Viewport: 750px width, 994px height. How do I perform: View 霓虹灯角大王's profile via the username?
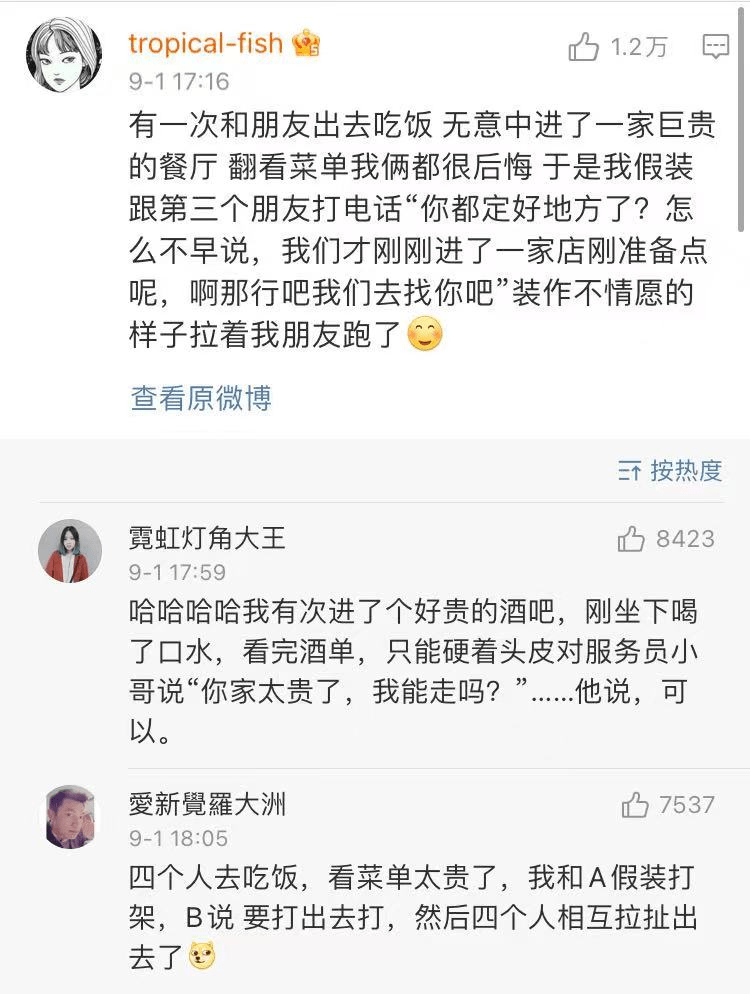[207, 538]
